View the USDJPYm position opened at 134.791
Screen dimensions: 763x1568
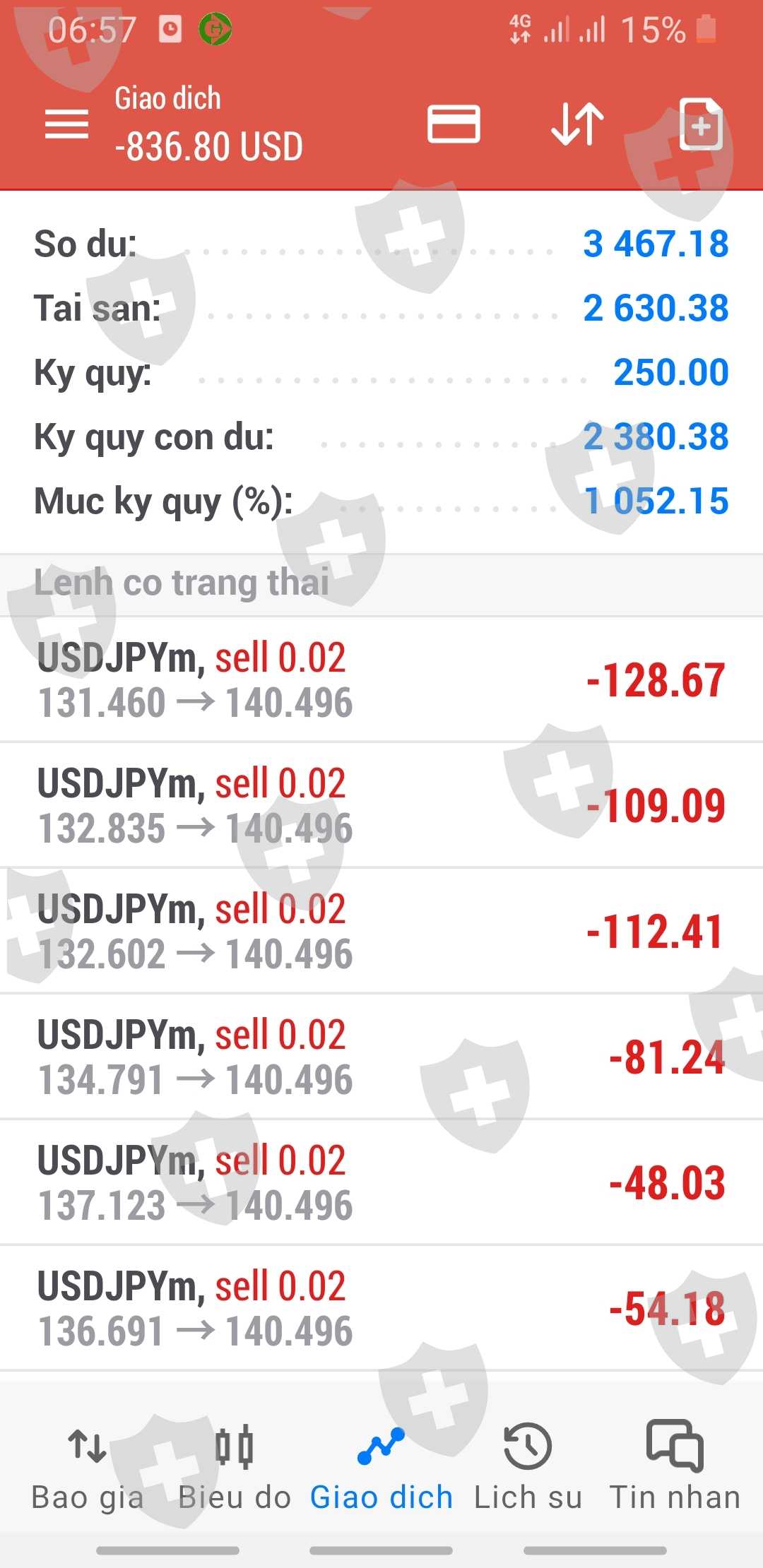click(381, 1057)
